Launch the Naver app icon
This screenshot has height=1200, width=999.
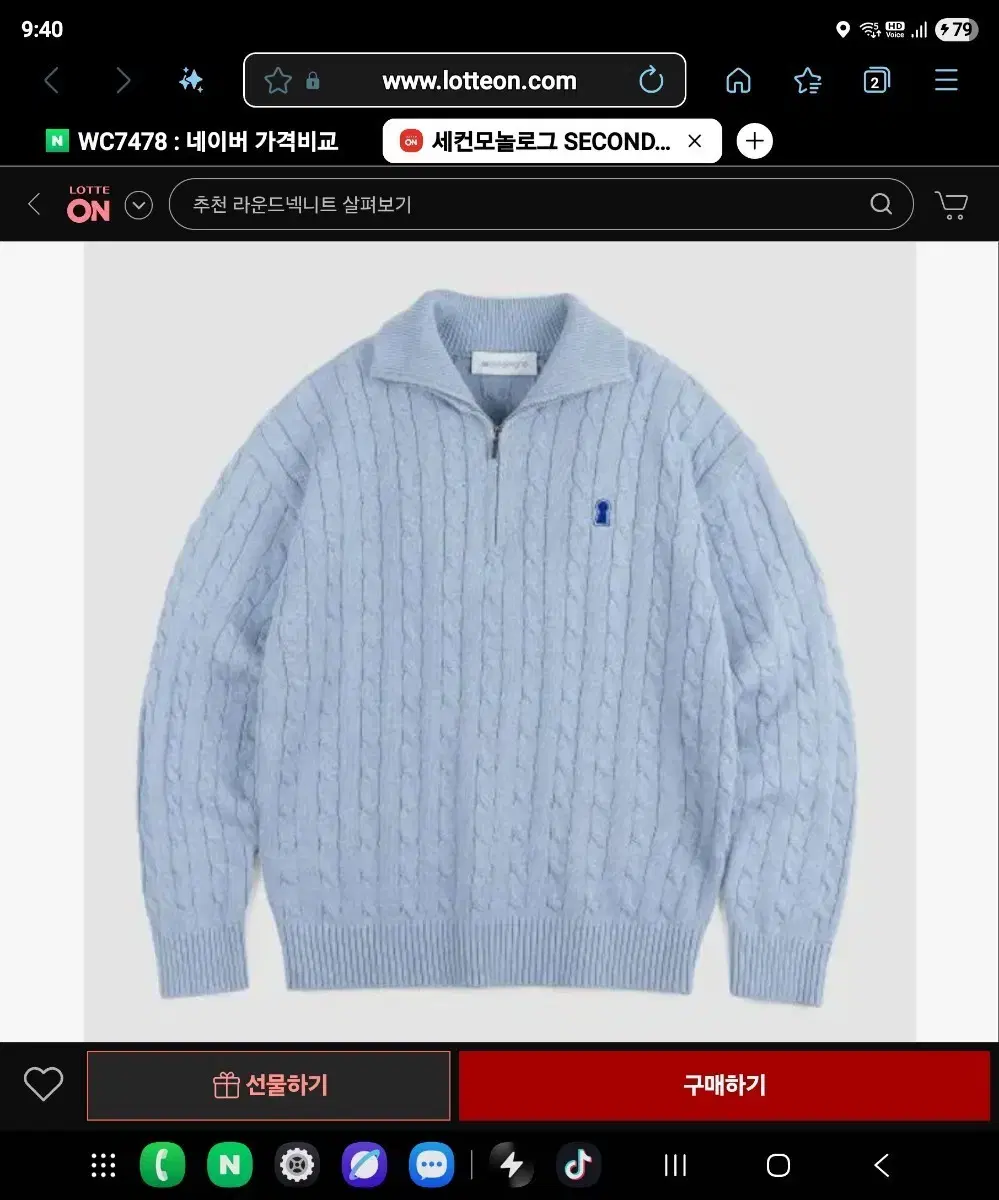tap(230, 1164)
